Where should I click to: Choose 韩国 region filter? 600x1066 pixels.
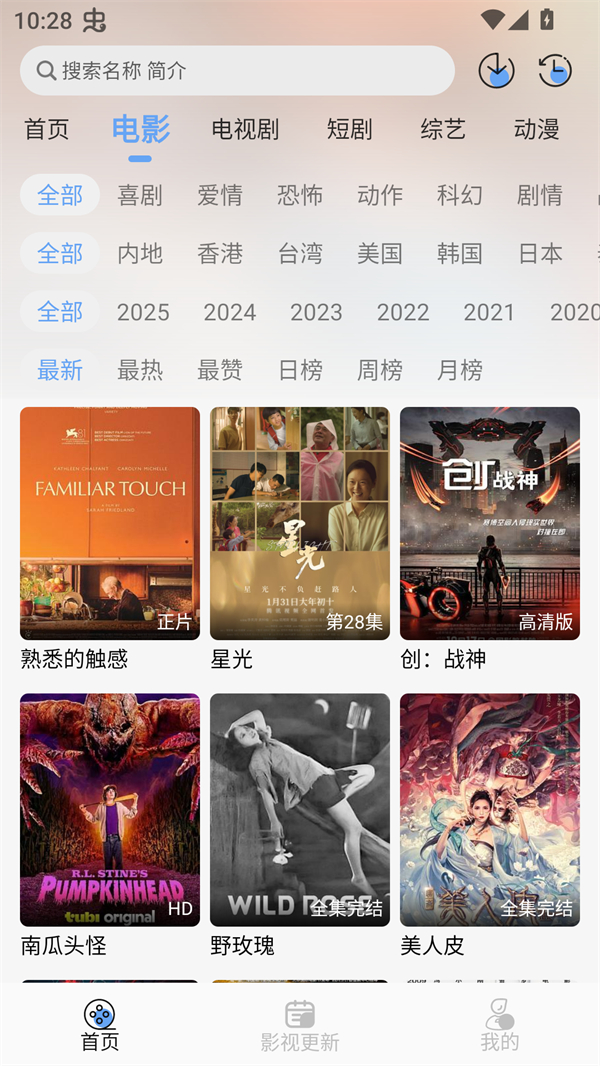coord(460,253)
